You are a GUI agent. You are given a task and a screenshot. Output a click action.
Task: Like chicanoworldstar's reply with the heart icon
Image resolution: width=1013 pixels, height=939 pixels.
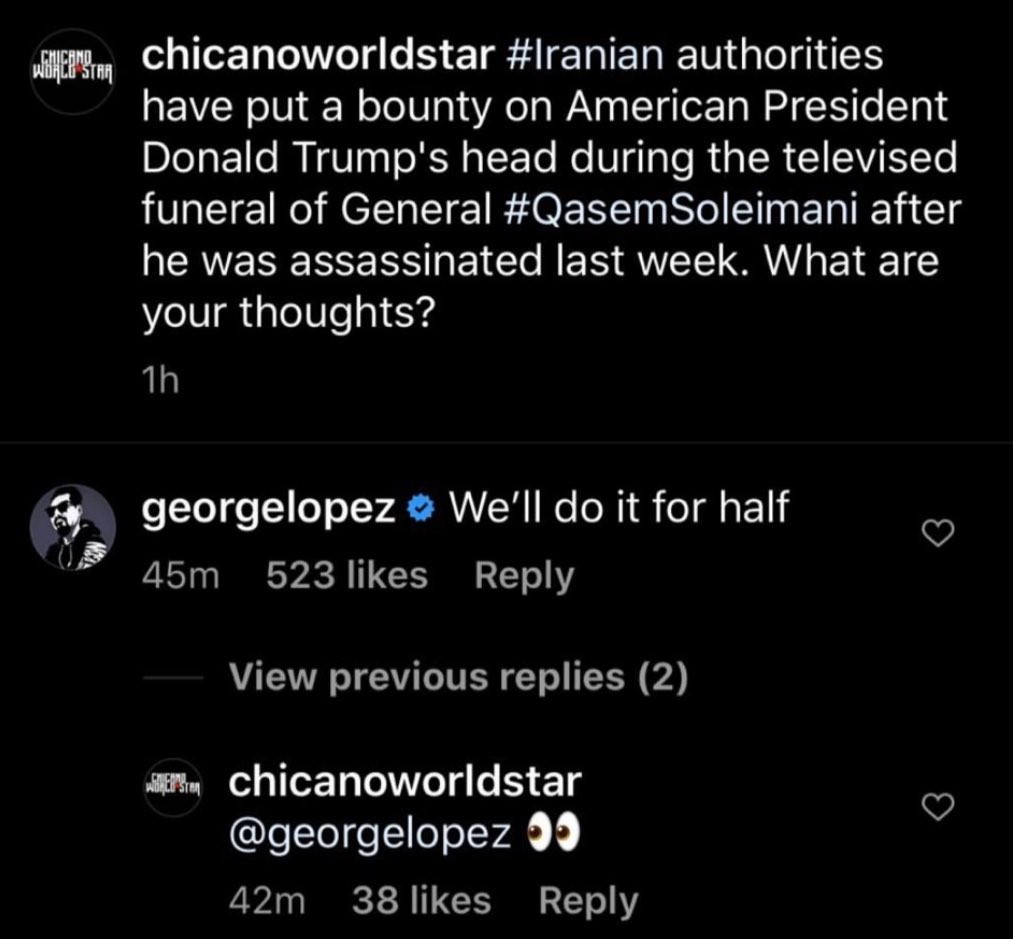[935, 806]
